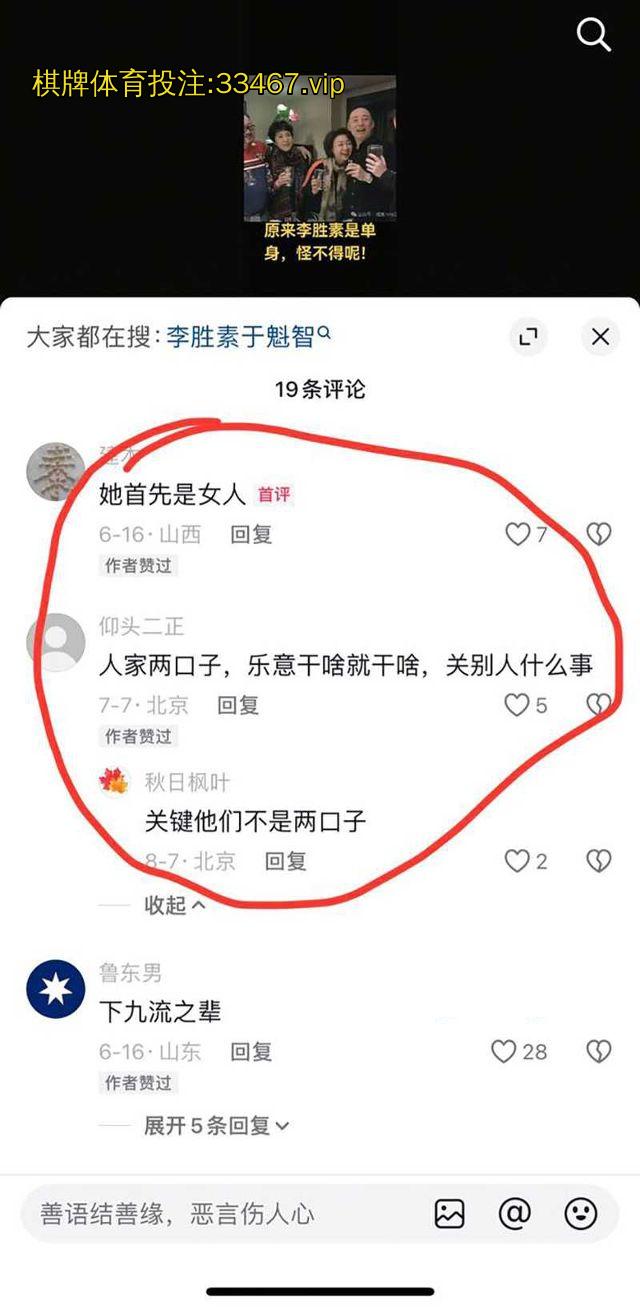The image size is (640, 1309).
Task: Attach an image to the comment
Action: [450, 1214]
